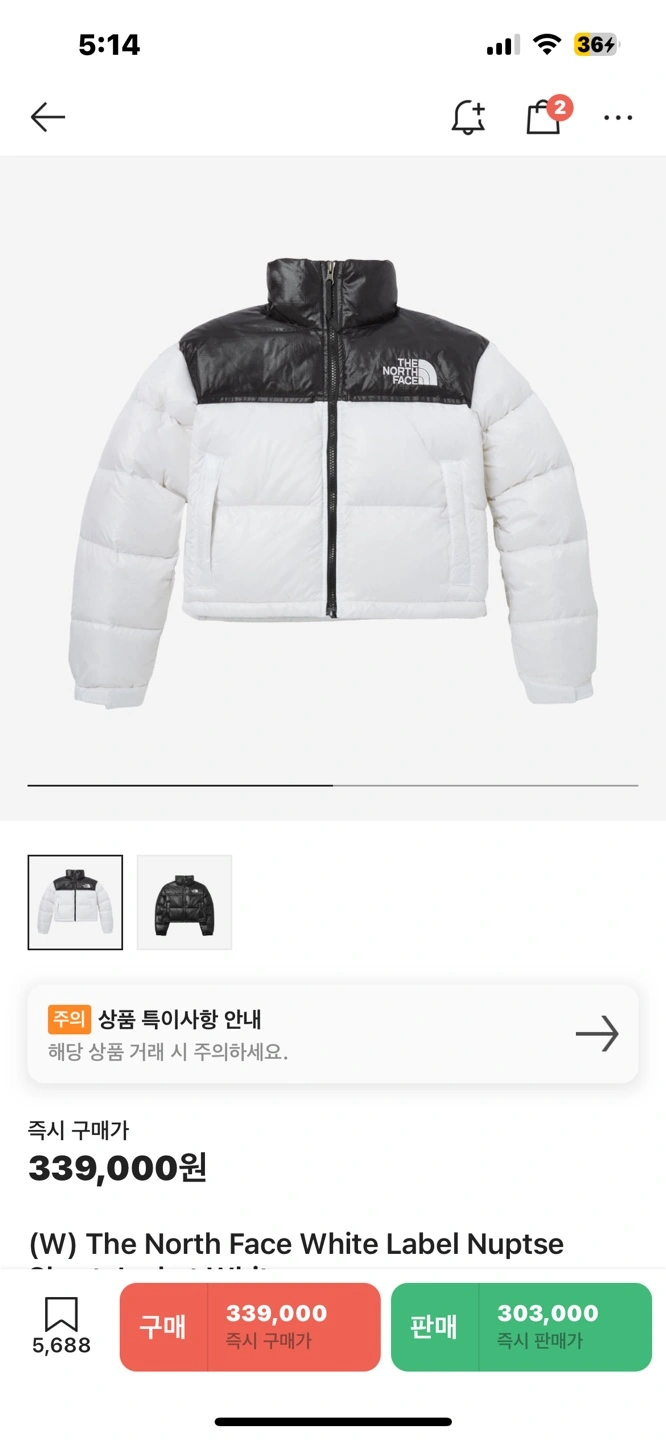Open the price alert bell
This screenshot has width=666, height=1440.
tap(467, 118)
